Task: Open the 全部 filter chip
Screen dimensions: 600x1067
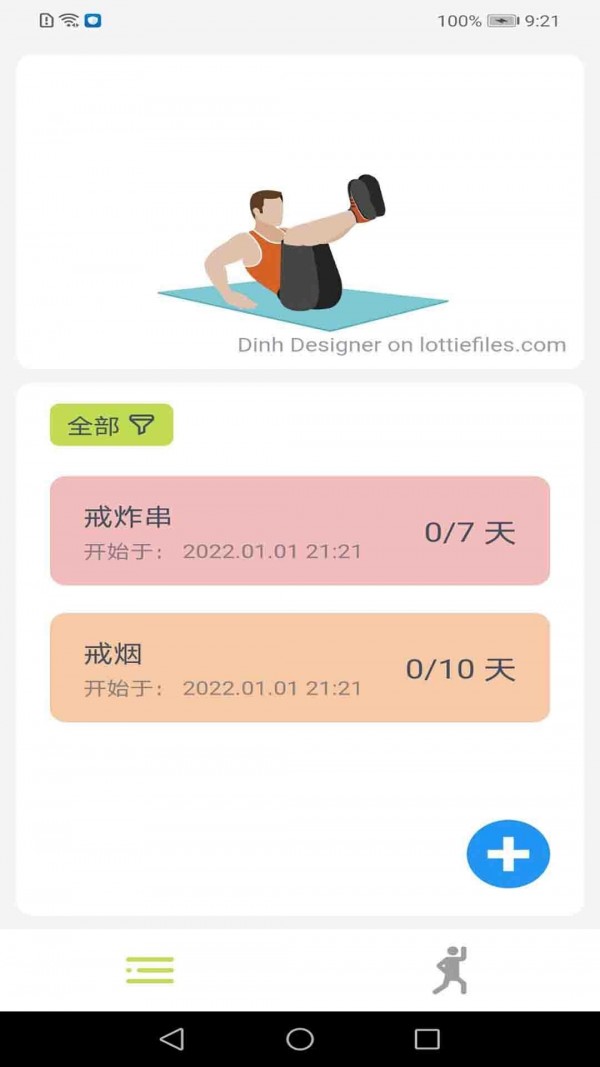Action: tap(111, 425)
